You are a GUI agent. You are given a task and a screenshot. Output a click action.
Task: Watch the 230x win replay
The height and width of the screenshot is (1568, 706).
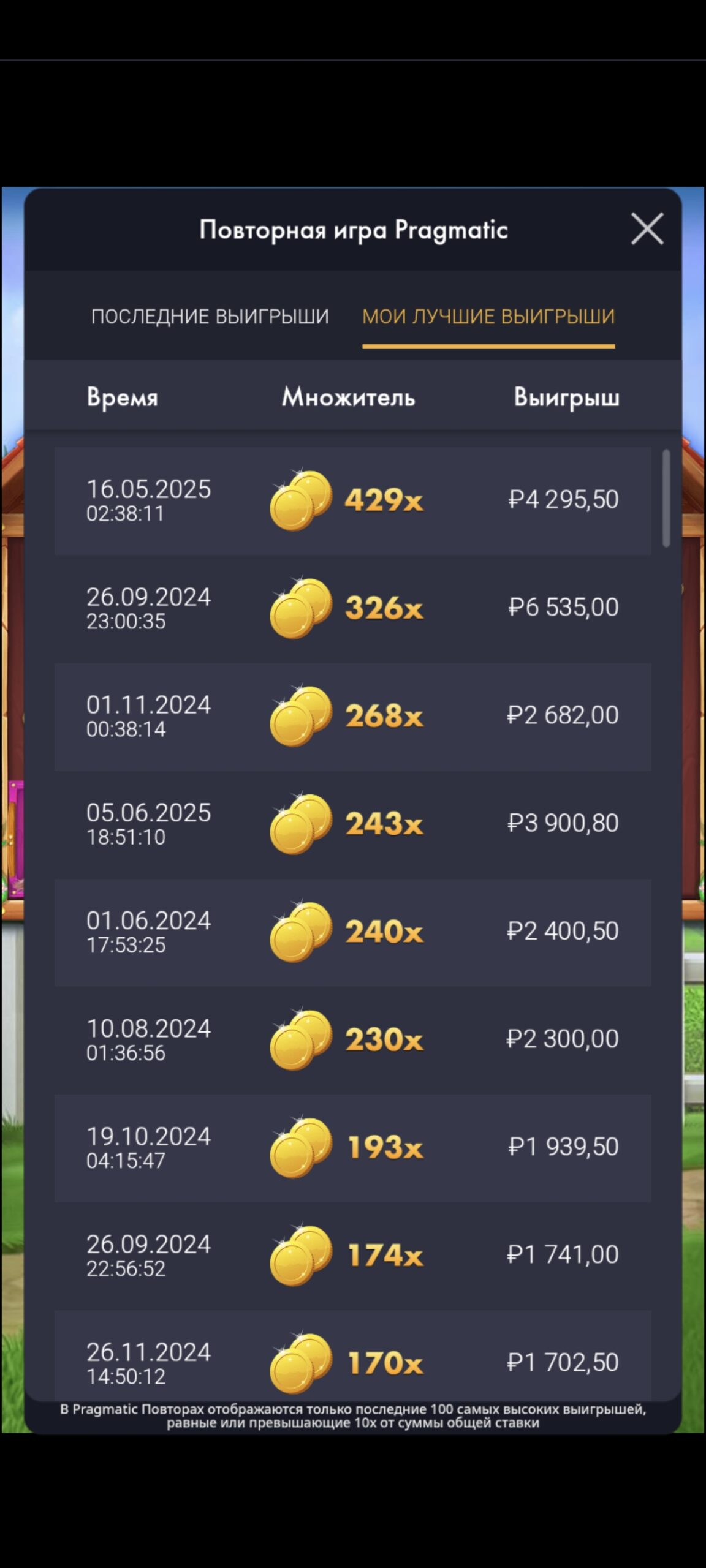pos(352,1039)
